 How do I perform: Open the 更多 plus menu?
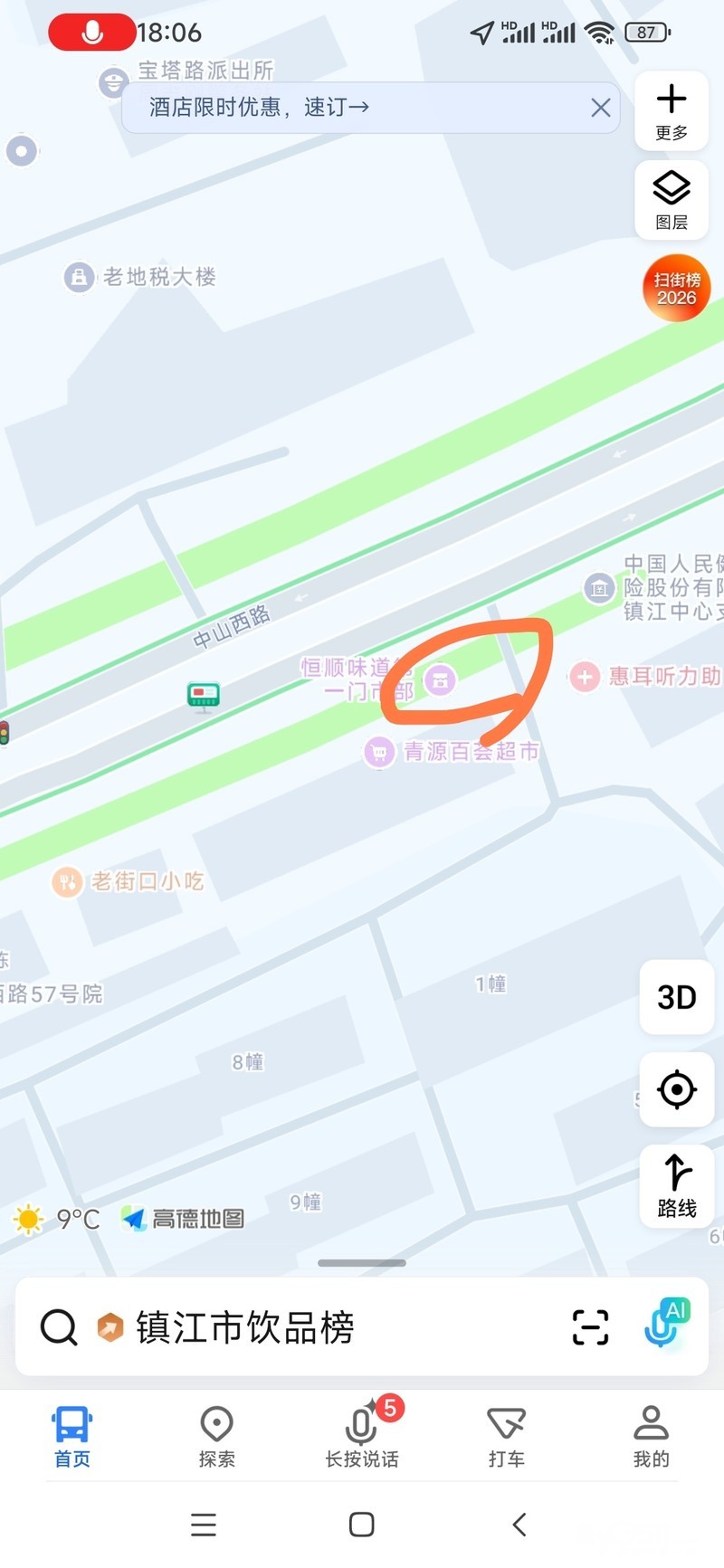click(x=672, y=110)
